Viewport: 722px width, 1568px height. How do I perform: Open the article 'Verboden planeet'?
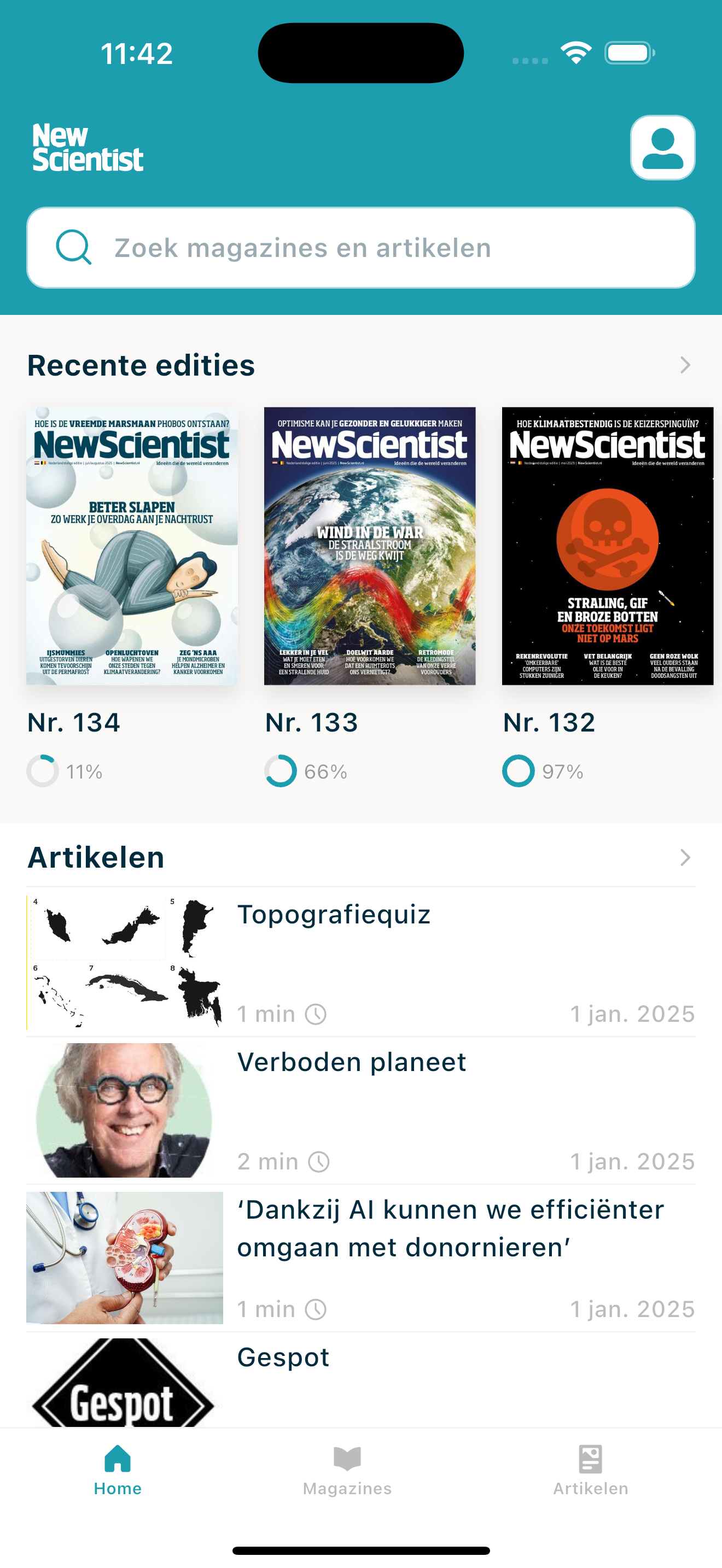click(351, 1062)
